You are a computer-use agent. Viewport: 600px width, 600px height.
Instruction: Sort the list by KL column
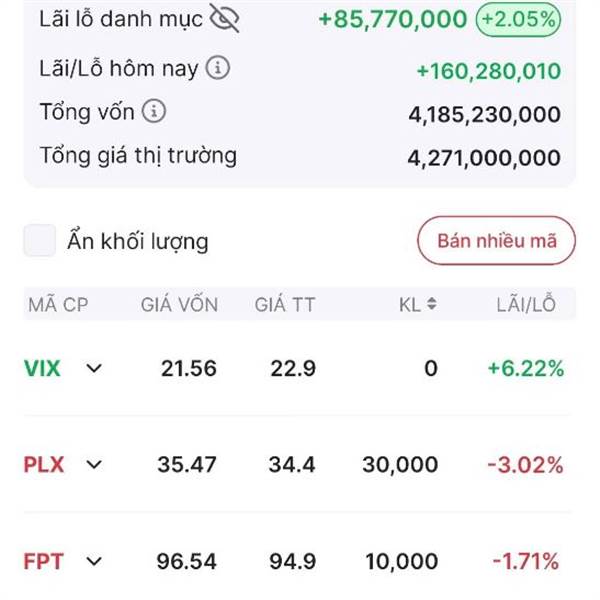point(418,305)
